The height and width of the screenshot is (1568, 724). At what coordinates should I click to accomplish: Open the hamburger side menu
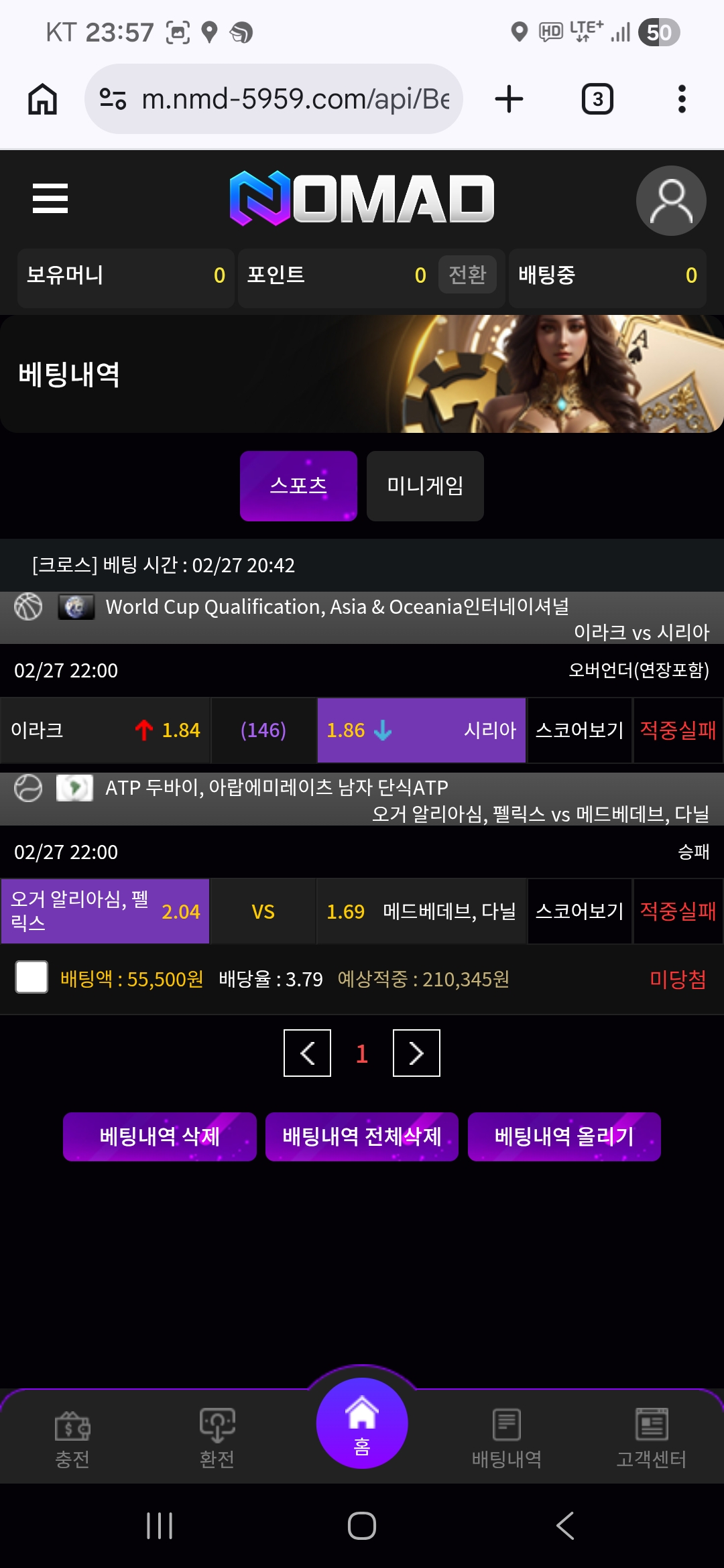pyautogui.click(x=50, y=198)
